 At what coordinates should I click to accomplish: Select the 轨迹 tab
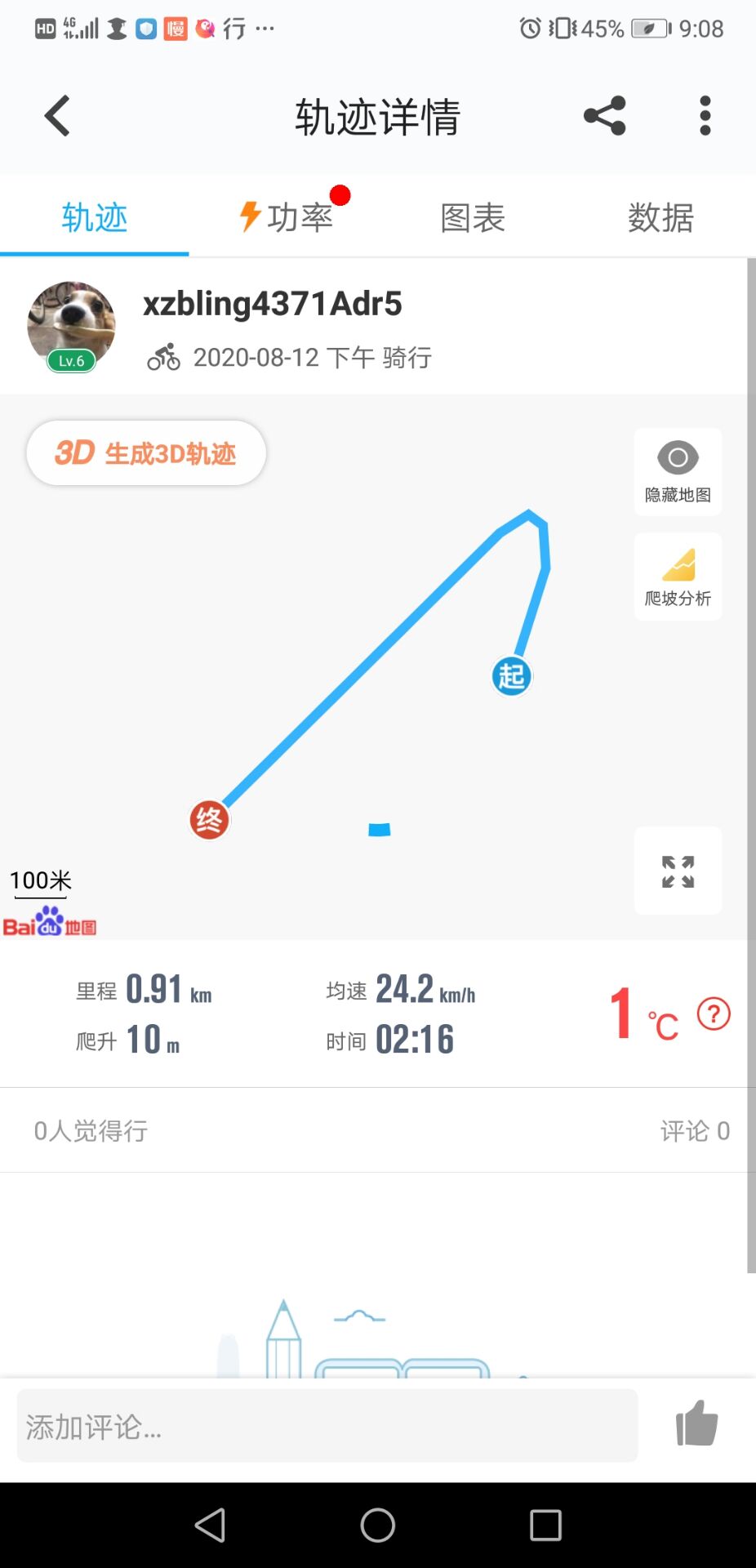click(95, 217)
